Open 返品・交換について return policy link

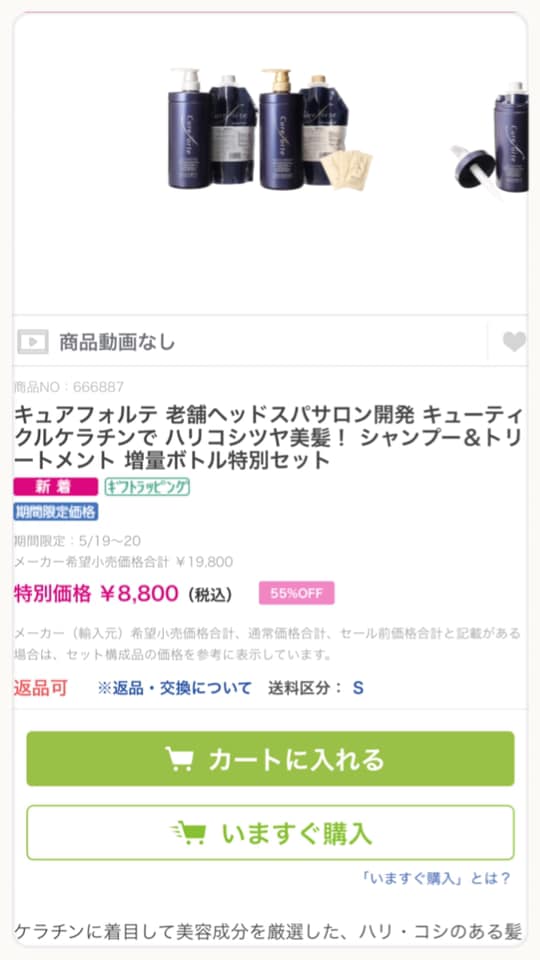(x=174, y=688)
